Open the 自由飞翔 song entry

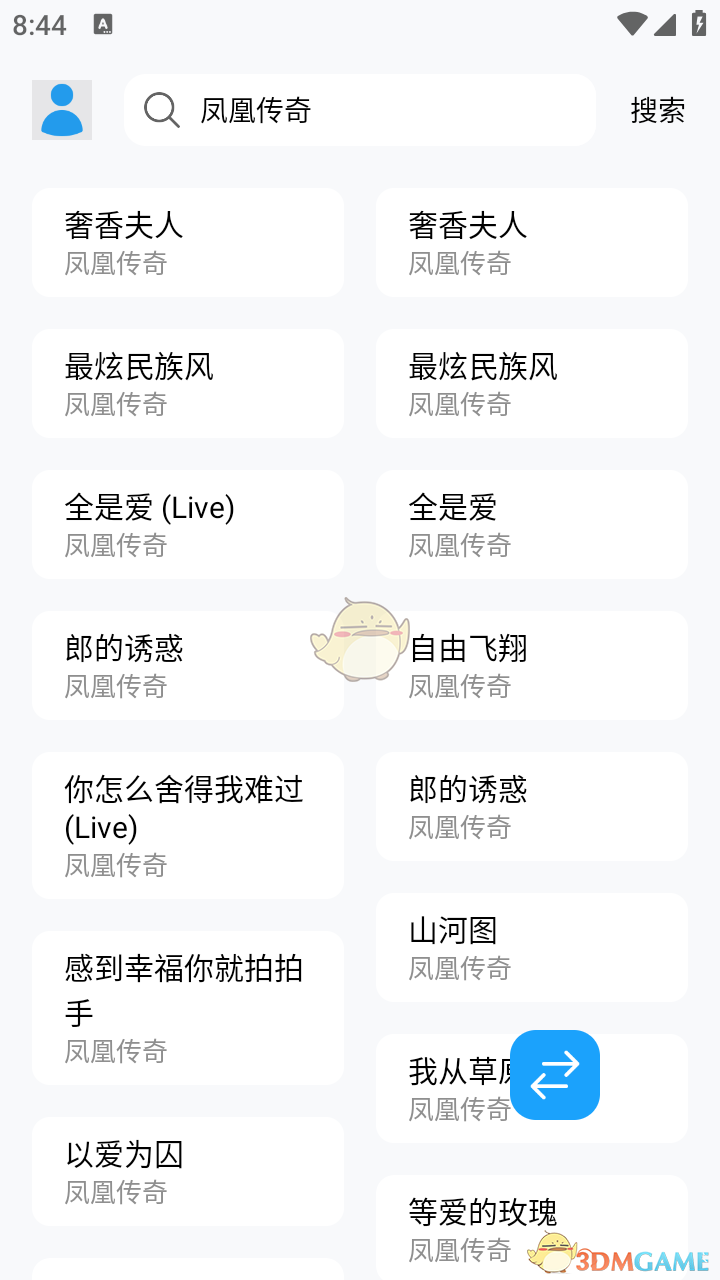531,665
